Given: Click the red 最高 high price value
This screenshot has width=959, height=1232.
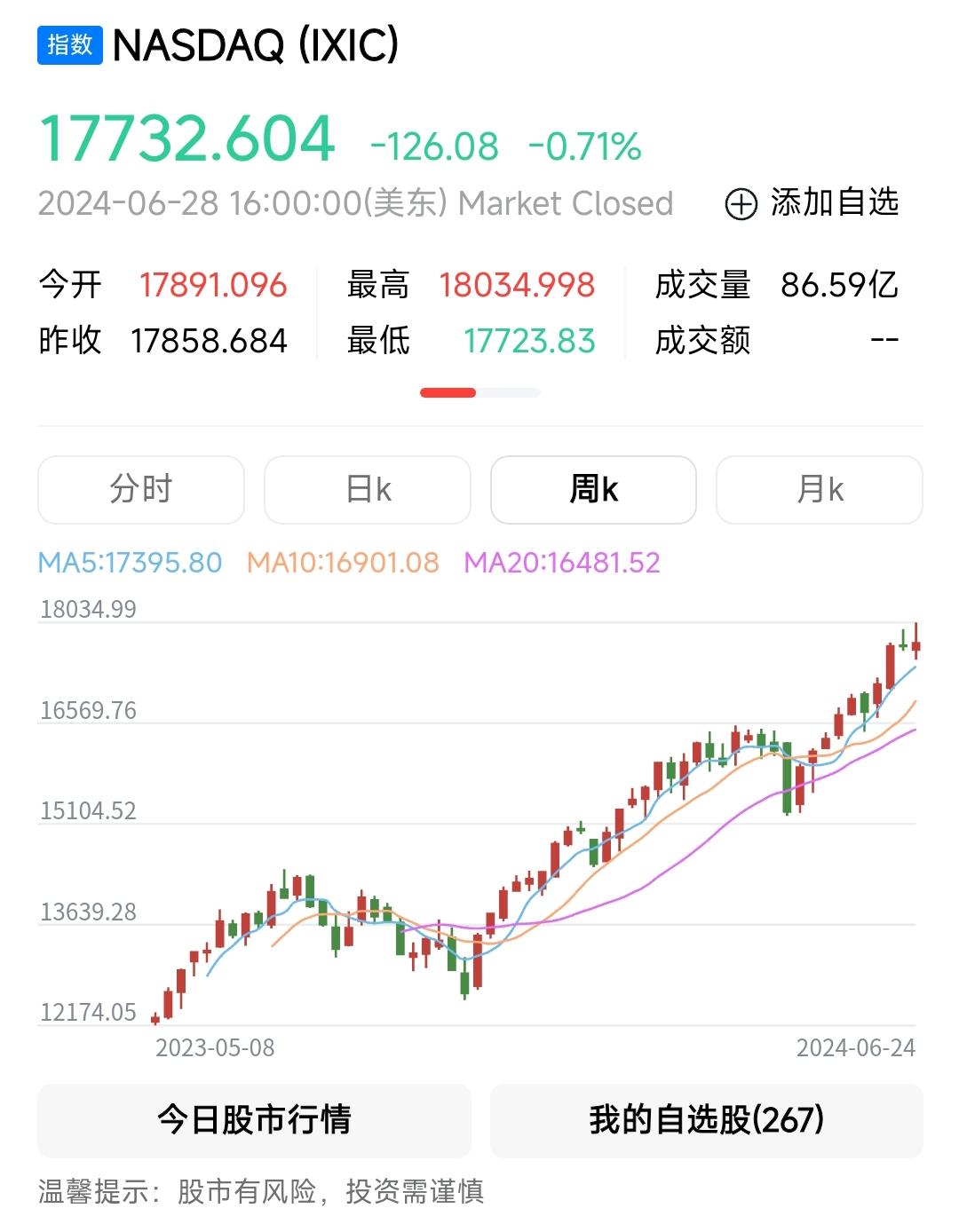Looking at the screenshot, I should (518, 286).
